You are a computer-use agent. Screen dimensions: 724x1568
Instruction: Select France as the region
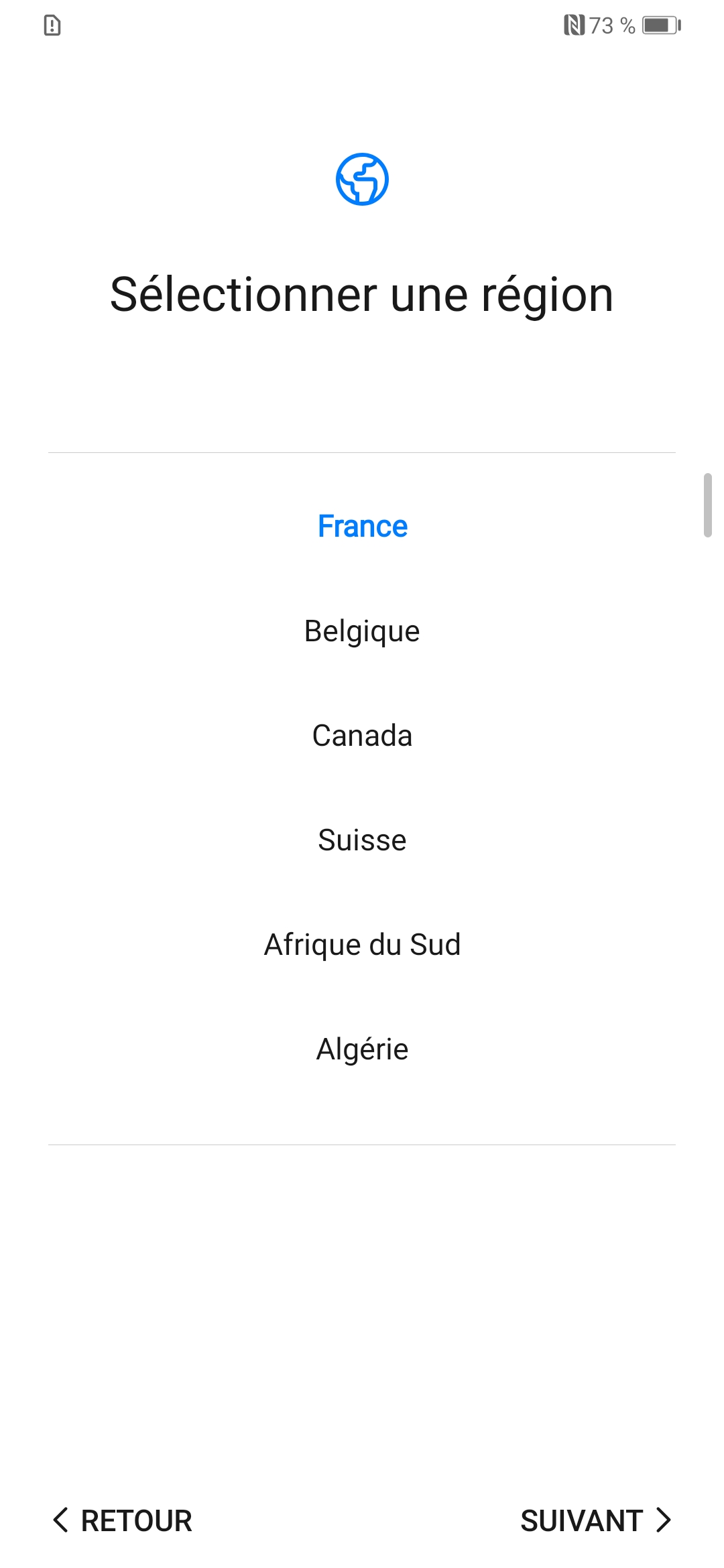(362, 527)
